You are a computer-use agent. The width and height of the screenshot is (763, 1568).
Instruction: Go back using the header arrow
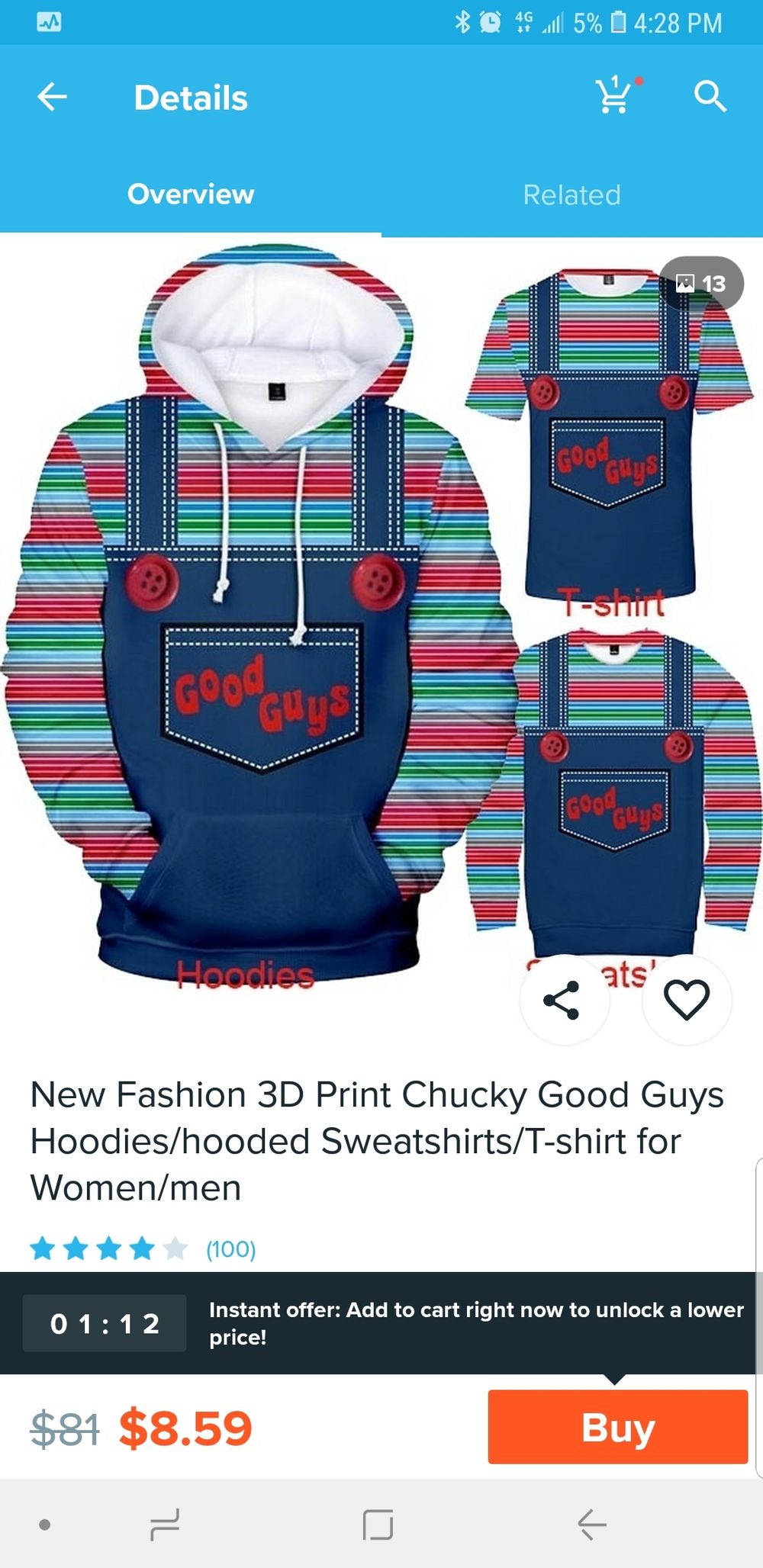click(x=53, y=97)
